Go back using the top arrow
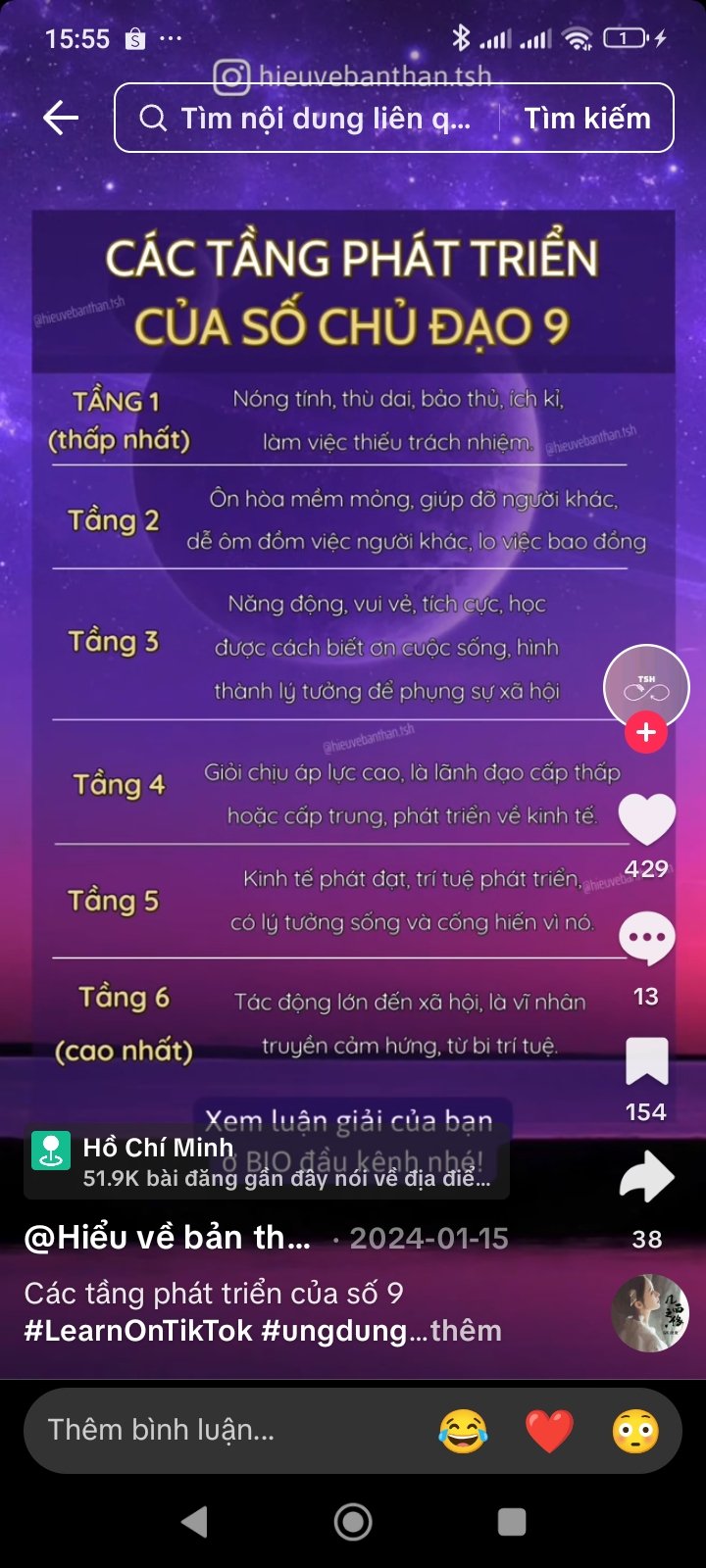The width and height of the screenshot is (706, 1568). click(x=61, y=119)
